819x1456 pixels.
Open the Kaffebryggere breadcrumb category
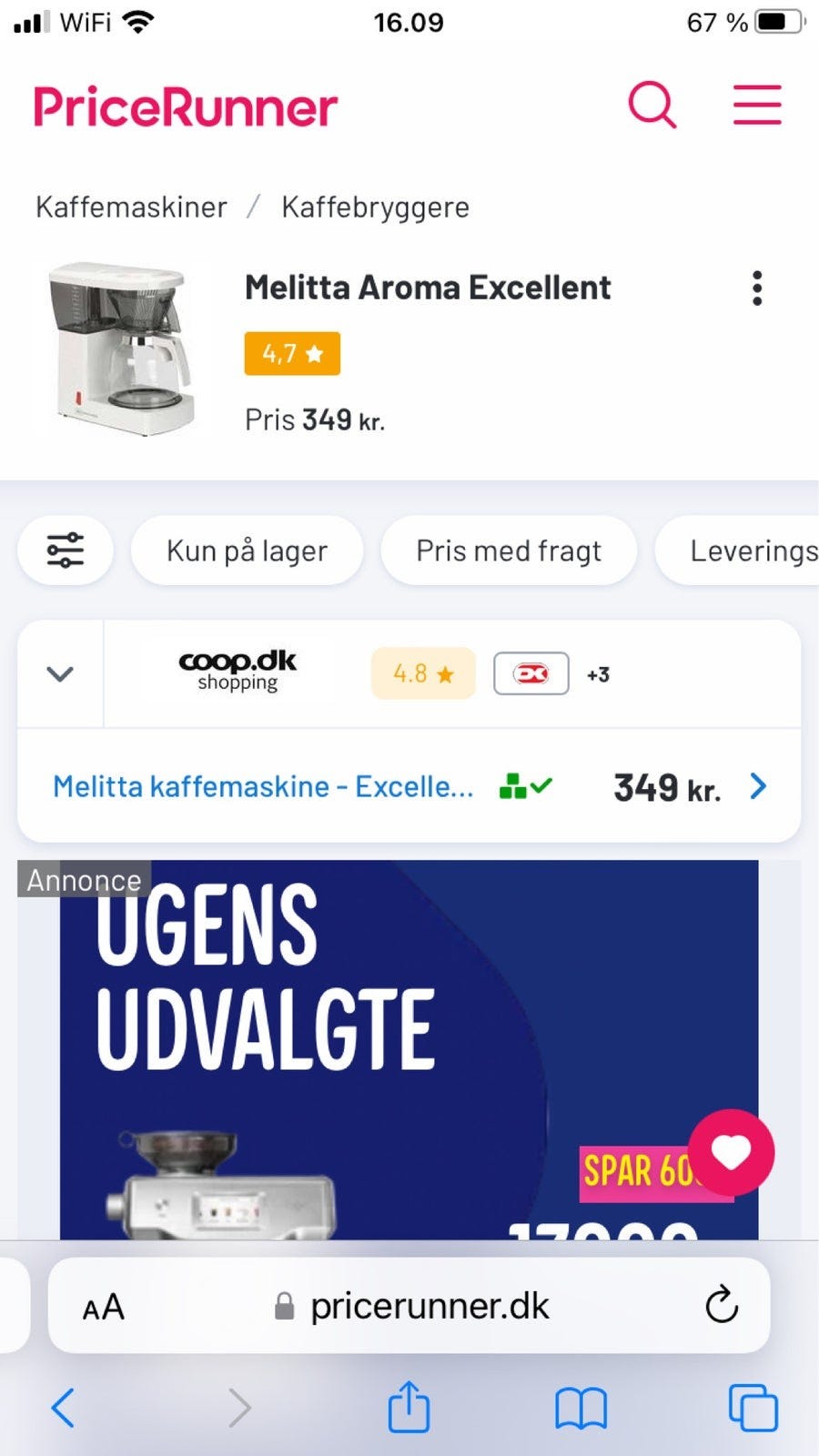coord(375,207)
